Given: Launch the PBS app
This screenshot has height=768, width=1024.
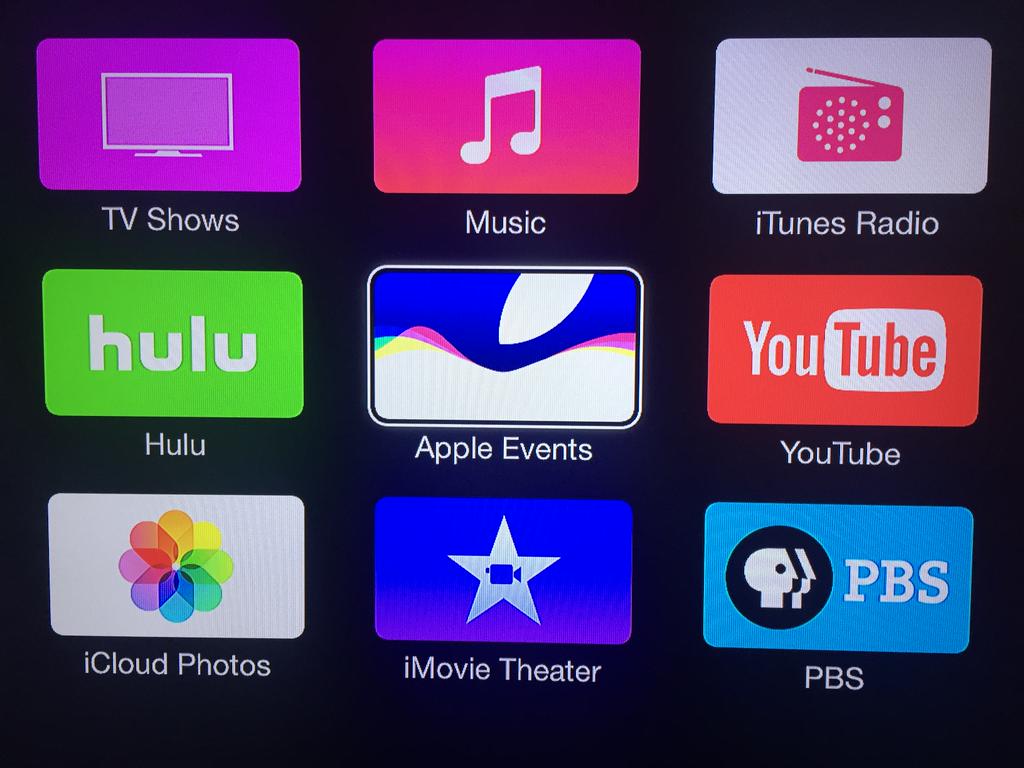Looking at the screenshot, I should [837, 577].
